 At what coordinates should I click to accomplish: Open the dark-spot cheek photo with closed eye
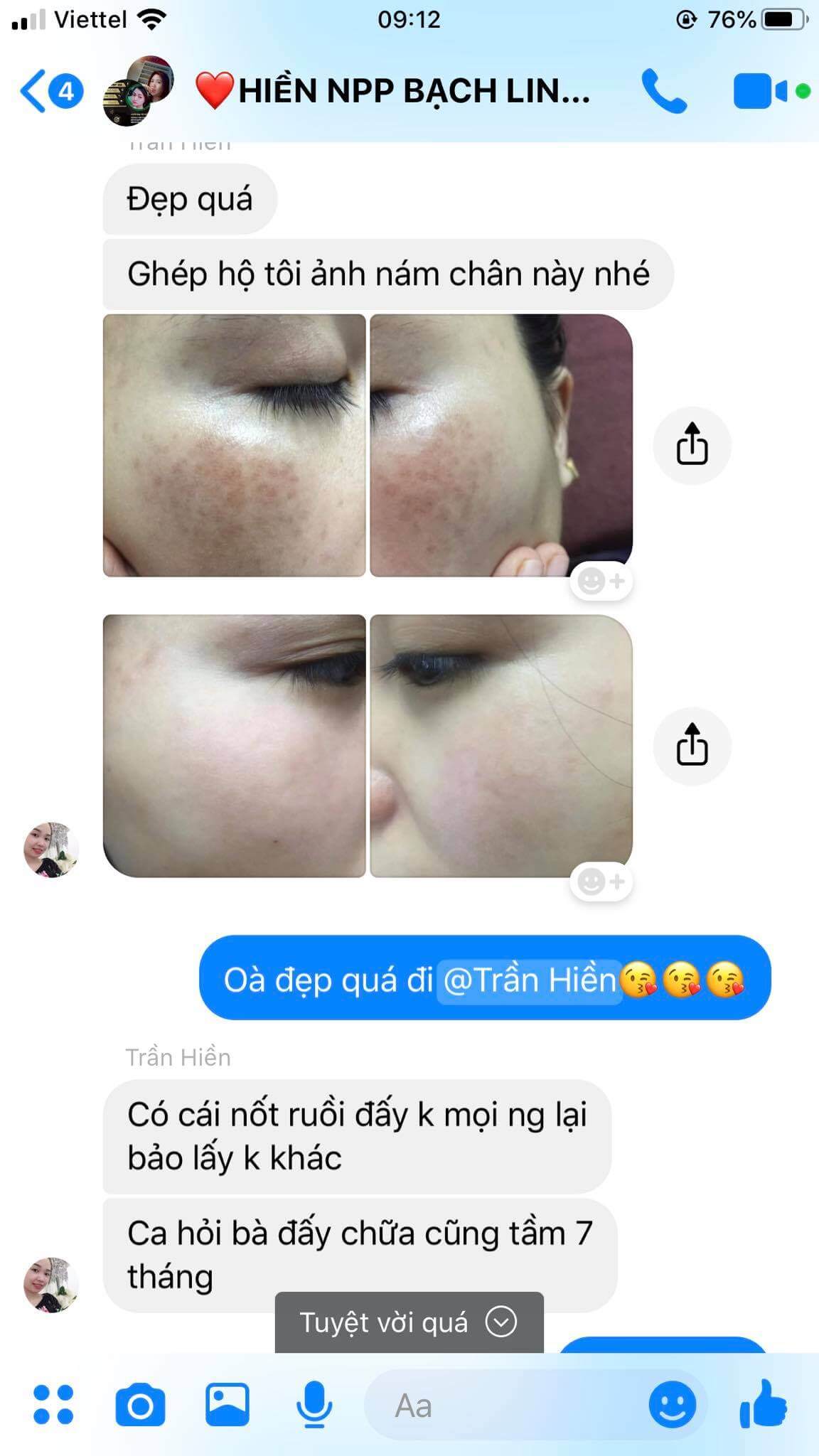tap(235, 446)
